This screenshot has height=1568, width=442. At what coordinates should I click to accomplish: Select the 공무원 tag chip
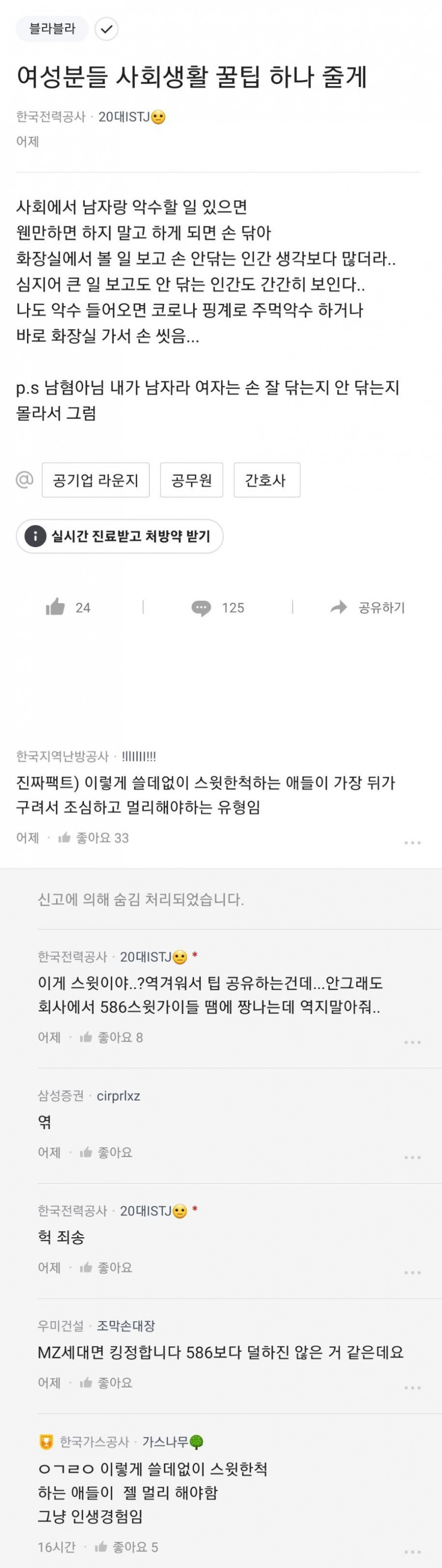192,480
